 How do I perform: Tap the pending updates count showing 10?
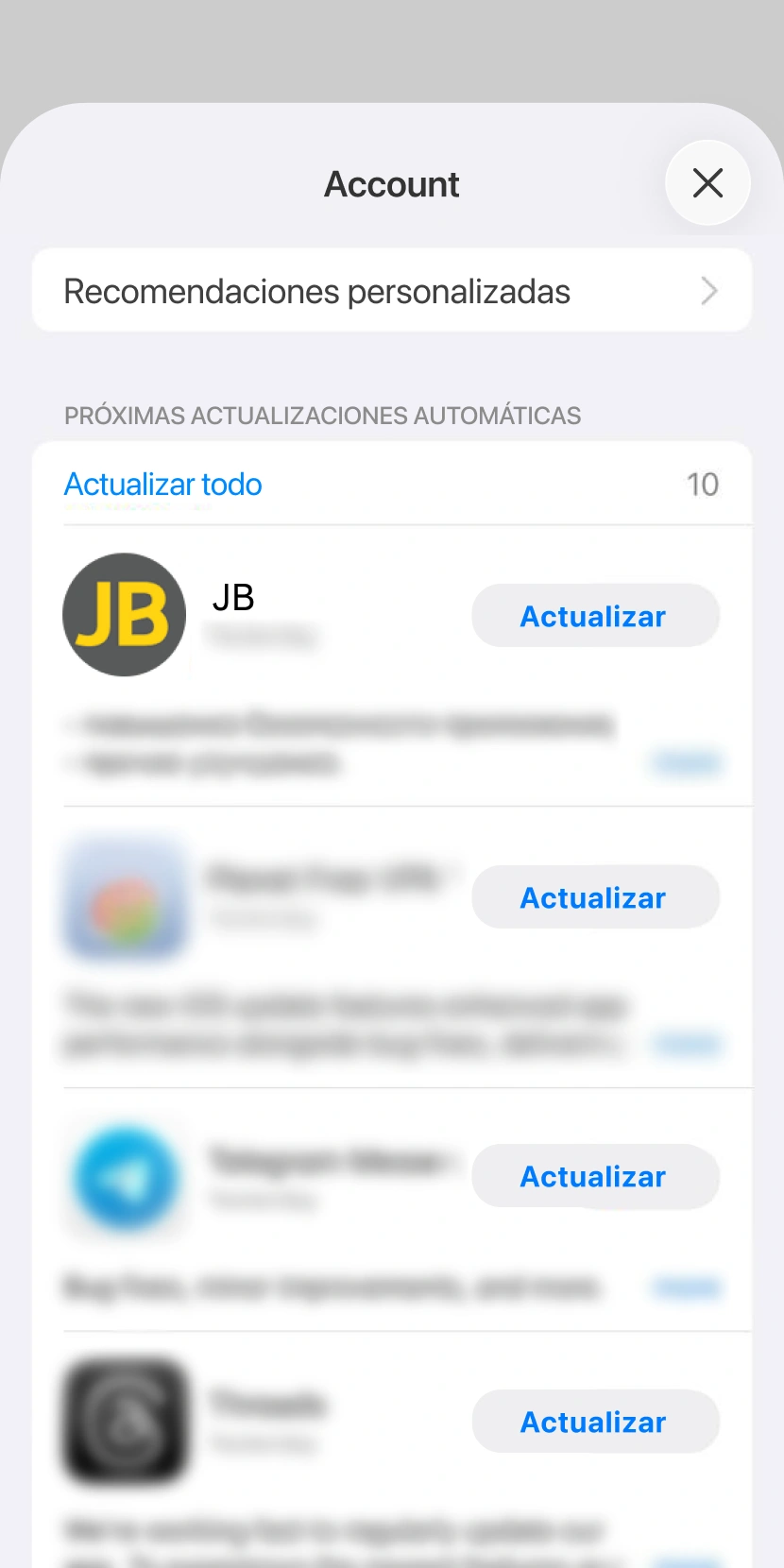702,484
